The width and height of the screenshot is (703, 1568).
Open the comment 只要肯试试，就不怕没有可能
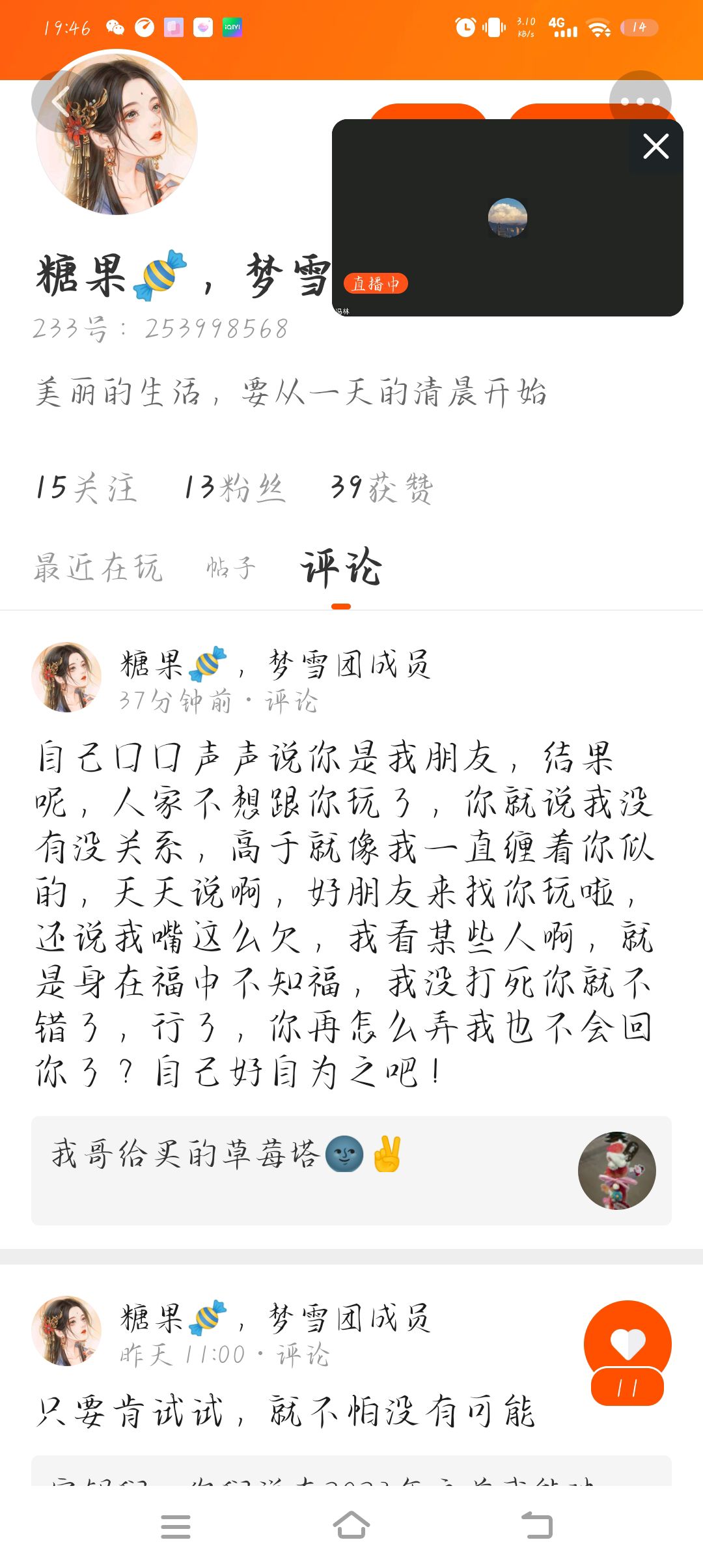(285, 1412)
